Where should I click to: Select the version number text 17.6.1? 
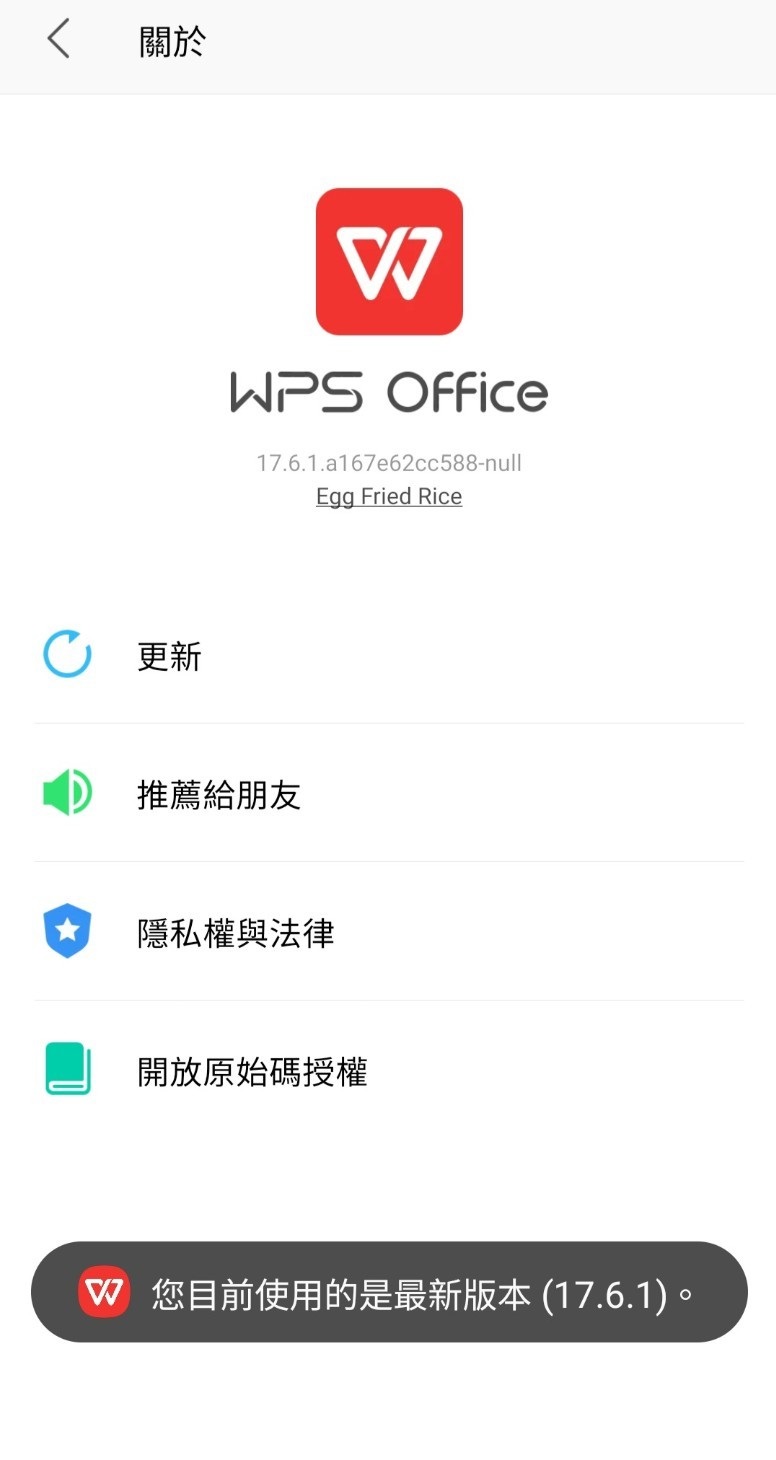[x=389, y=462]
